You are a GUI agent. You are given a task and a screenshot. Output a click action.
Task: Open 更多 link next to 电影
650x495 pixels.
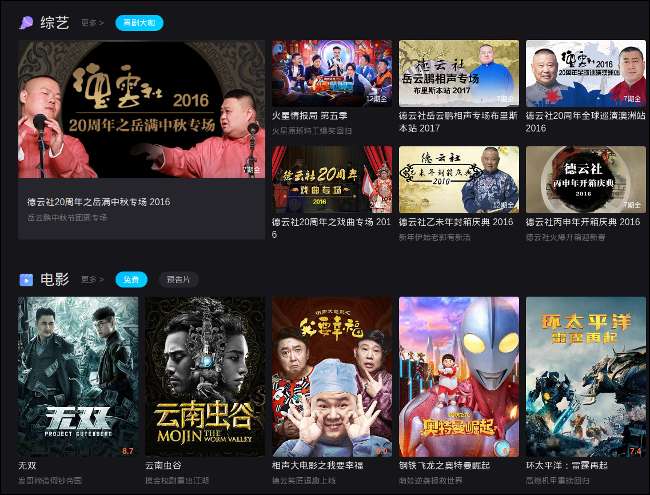[x=93, y=279]
